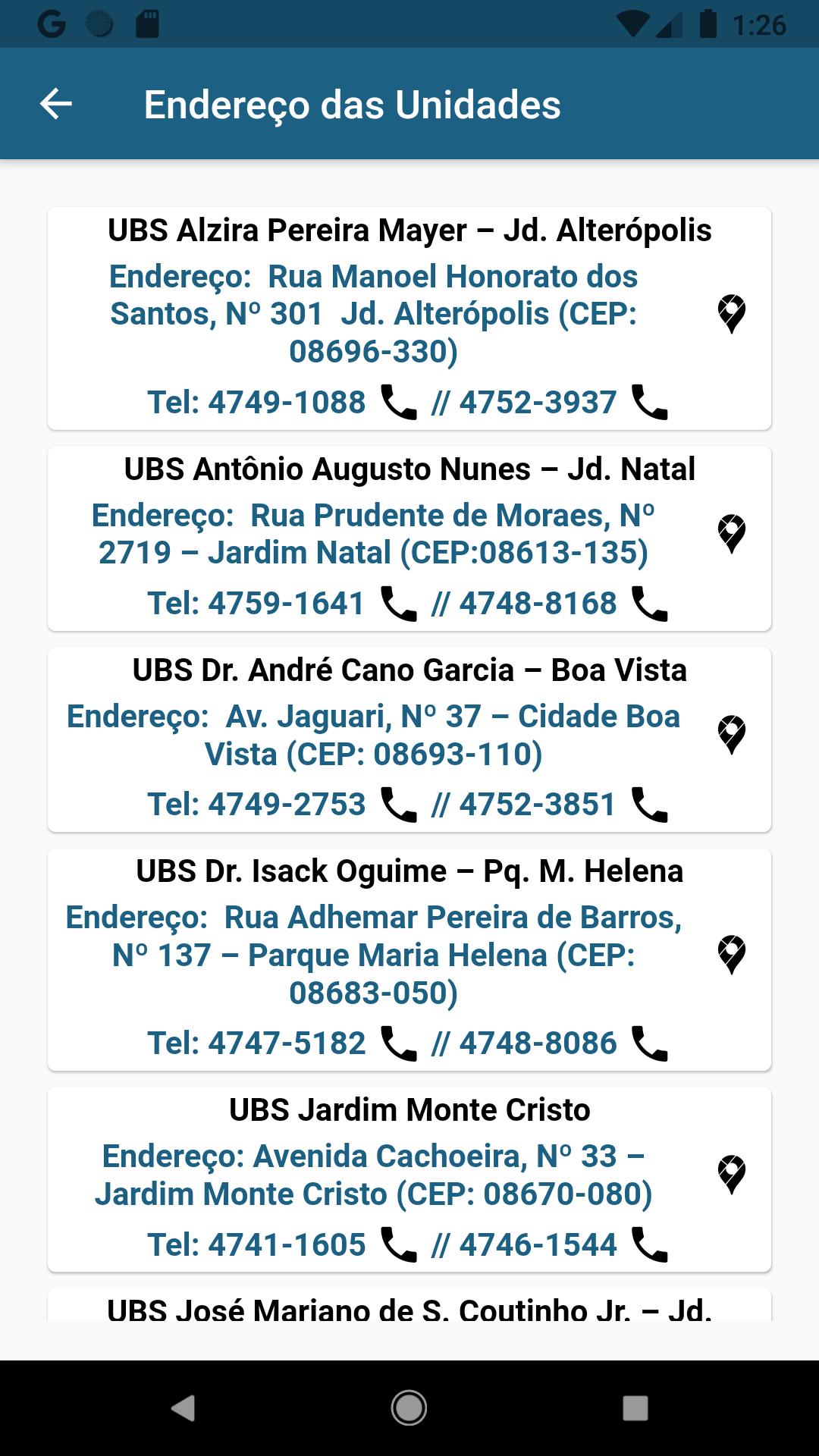Call 4747-5182 with the phone icon
Screen dimensions: 819x1456
[398, 1043]
